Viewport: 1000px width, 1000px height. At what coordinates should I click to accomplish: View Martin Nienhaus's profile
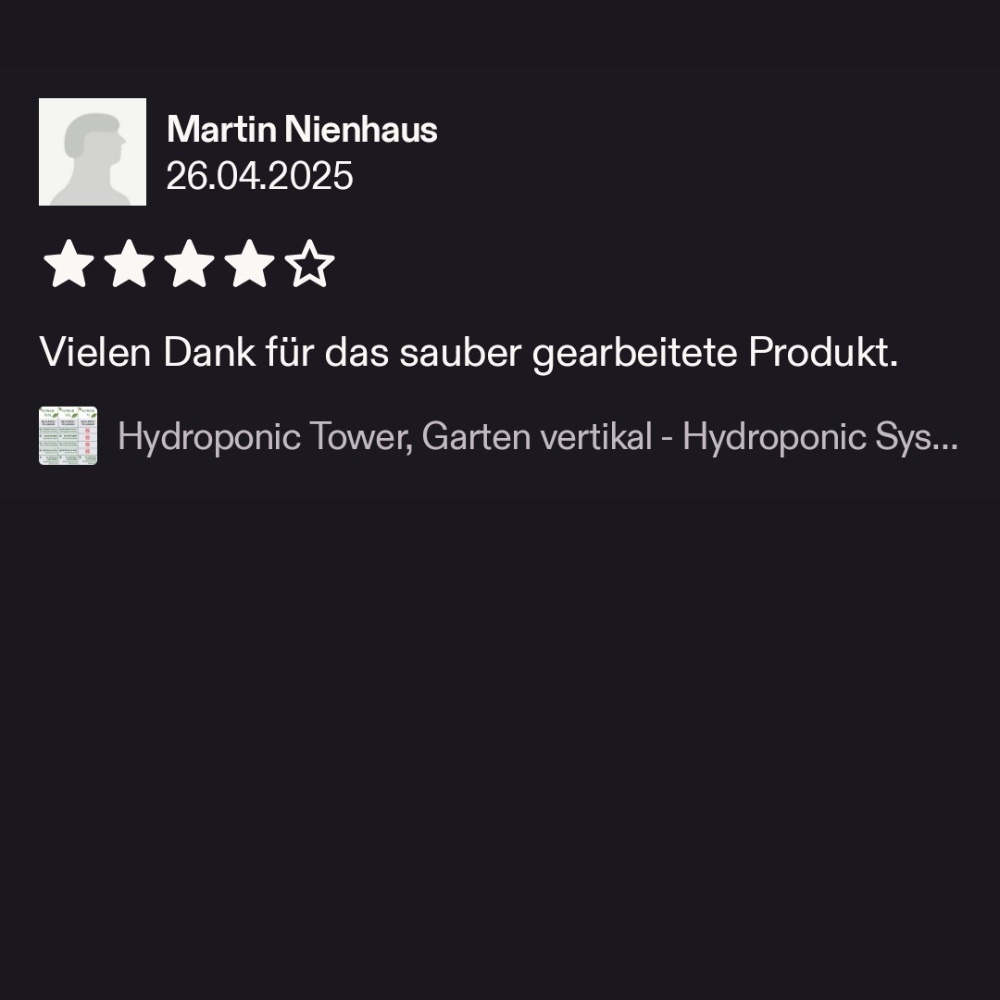pyautogui.click(x=301, y=129)
